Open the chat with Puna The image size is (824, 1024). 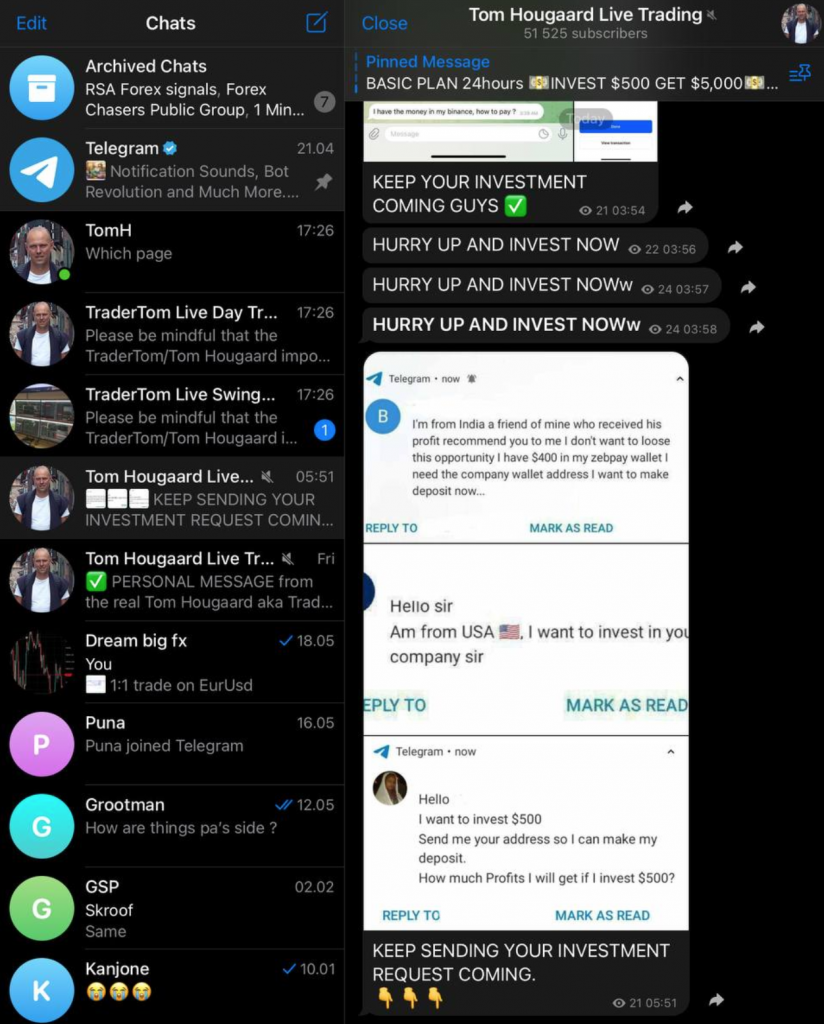(172, 744)
